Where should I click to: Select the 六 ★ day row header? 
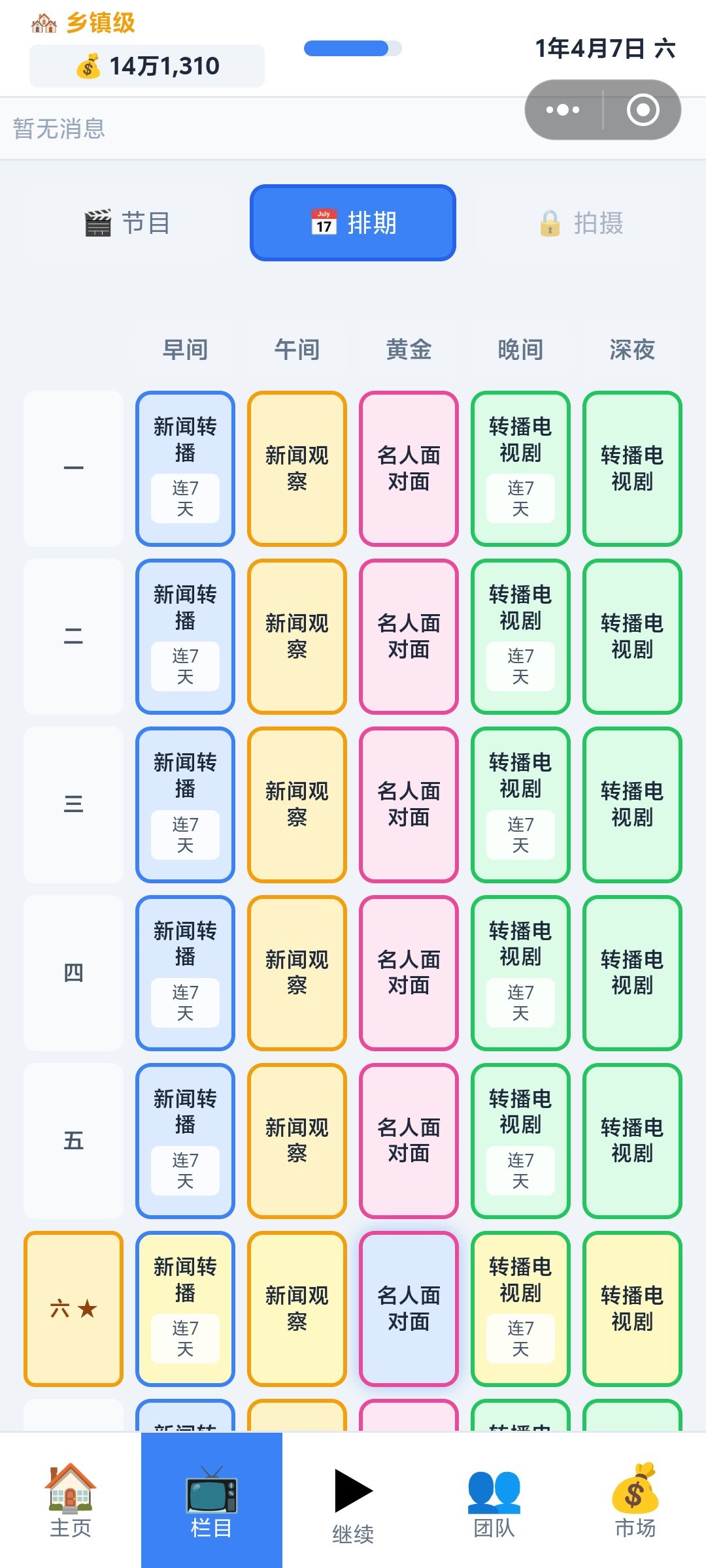pos(73,1309)
